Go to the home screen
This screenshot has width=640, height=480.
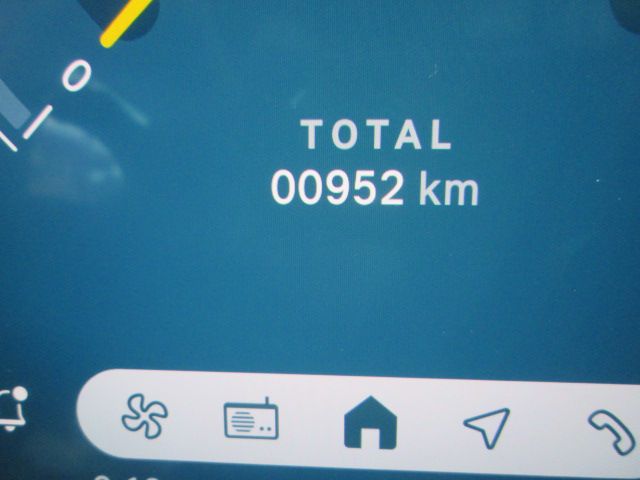369,424
